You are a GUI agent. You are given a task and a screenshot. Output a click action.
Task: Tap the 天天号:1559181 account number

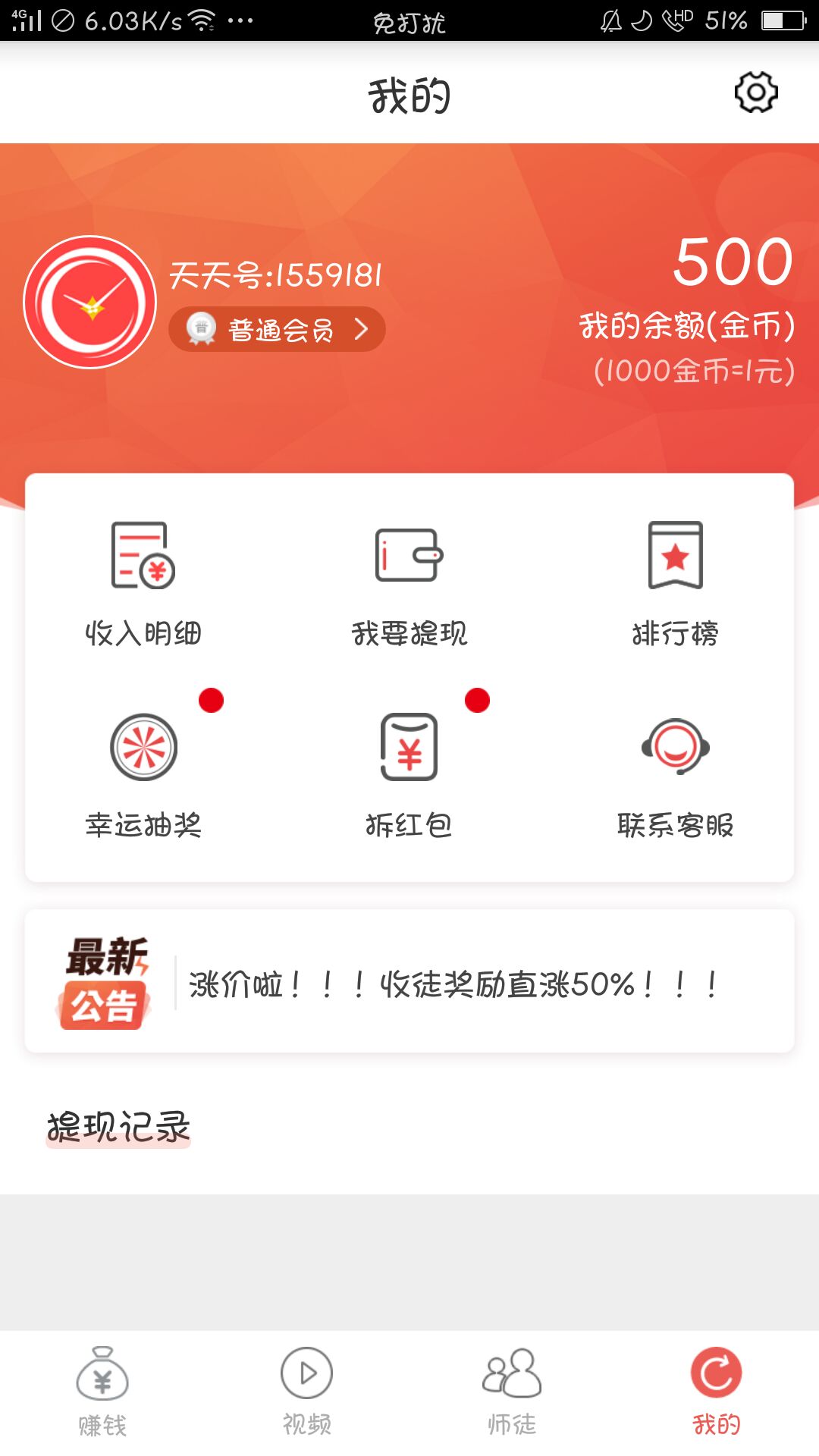pos(277,275)
